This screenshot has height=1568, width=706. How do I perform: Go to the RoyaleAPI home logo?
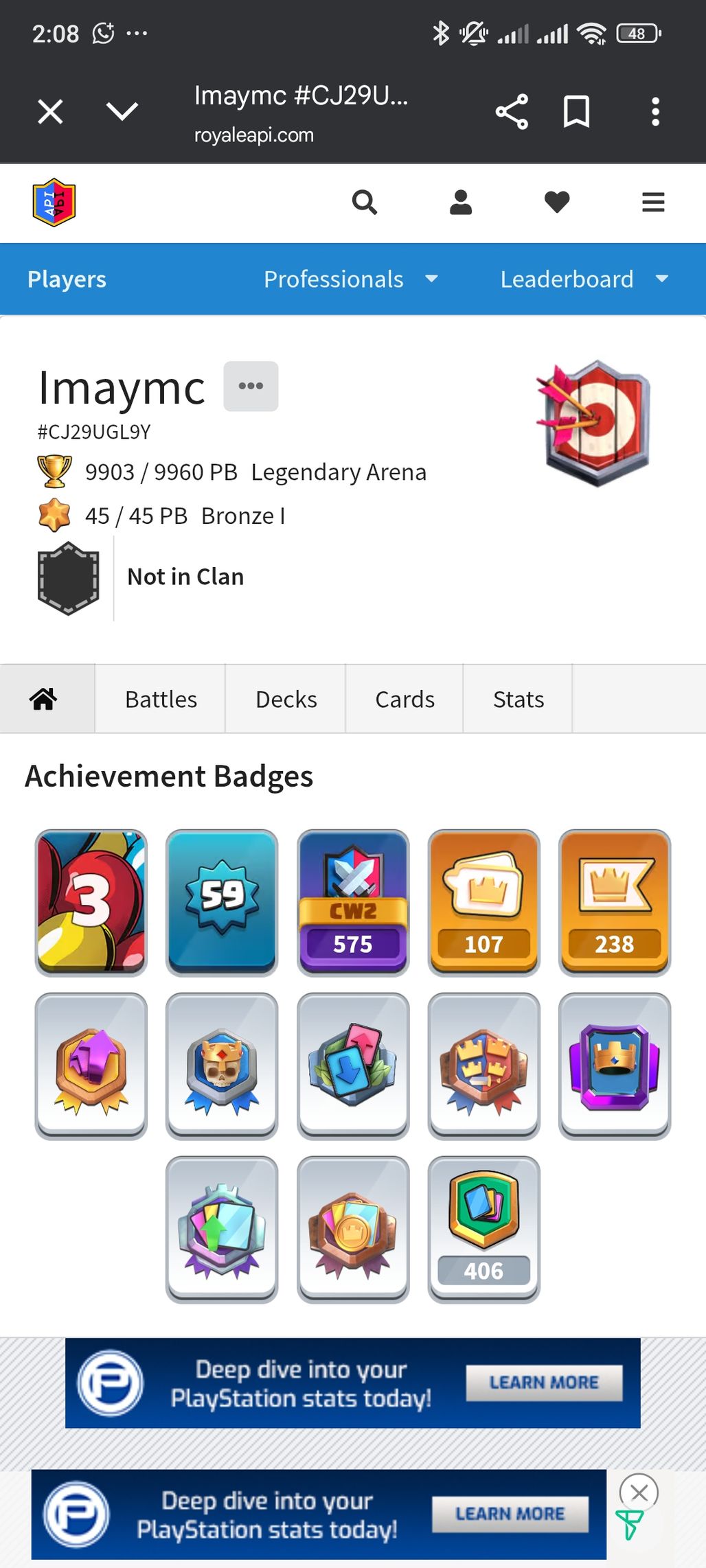(54, 203)
